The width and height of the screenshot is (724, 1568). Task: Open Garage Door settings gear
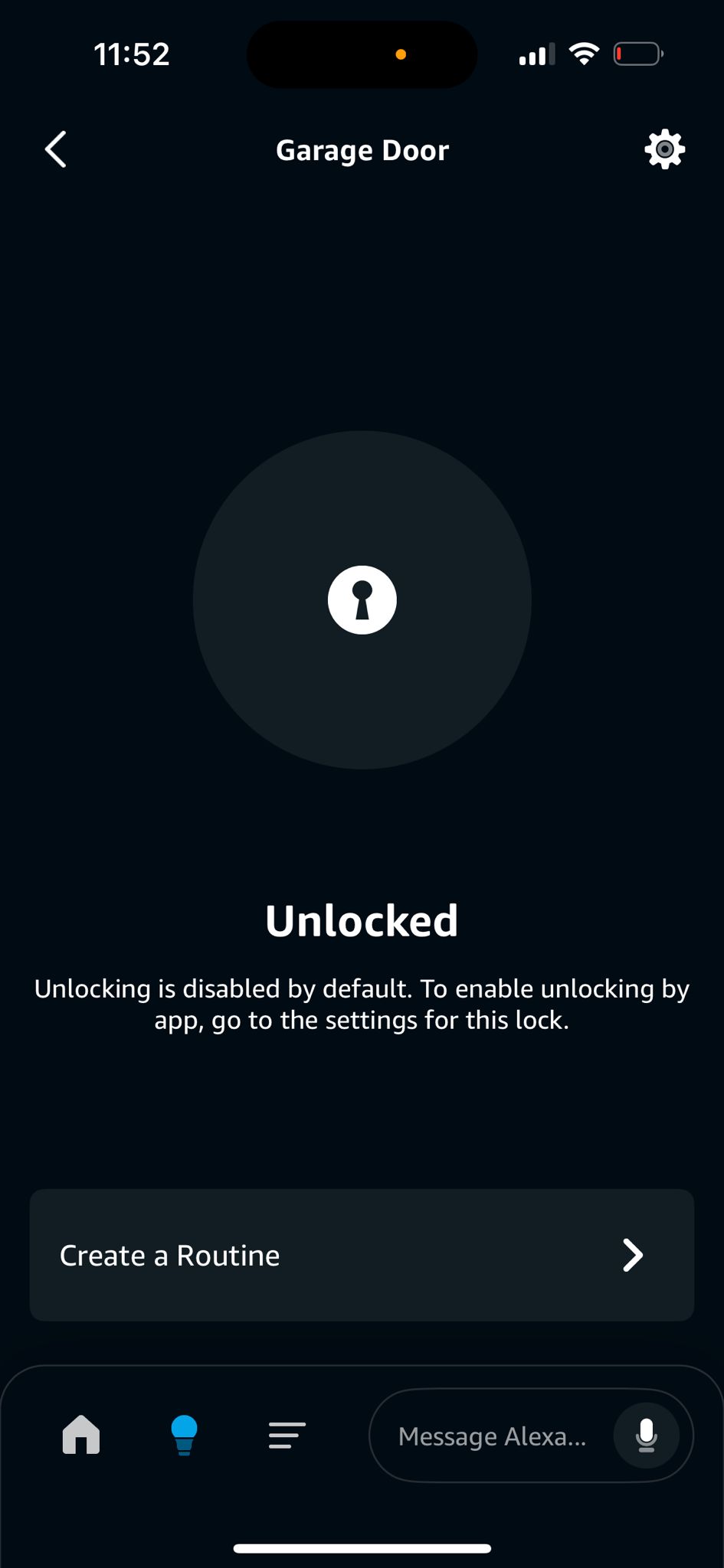coord(664,149)
